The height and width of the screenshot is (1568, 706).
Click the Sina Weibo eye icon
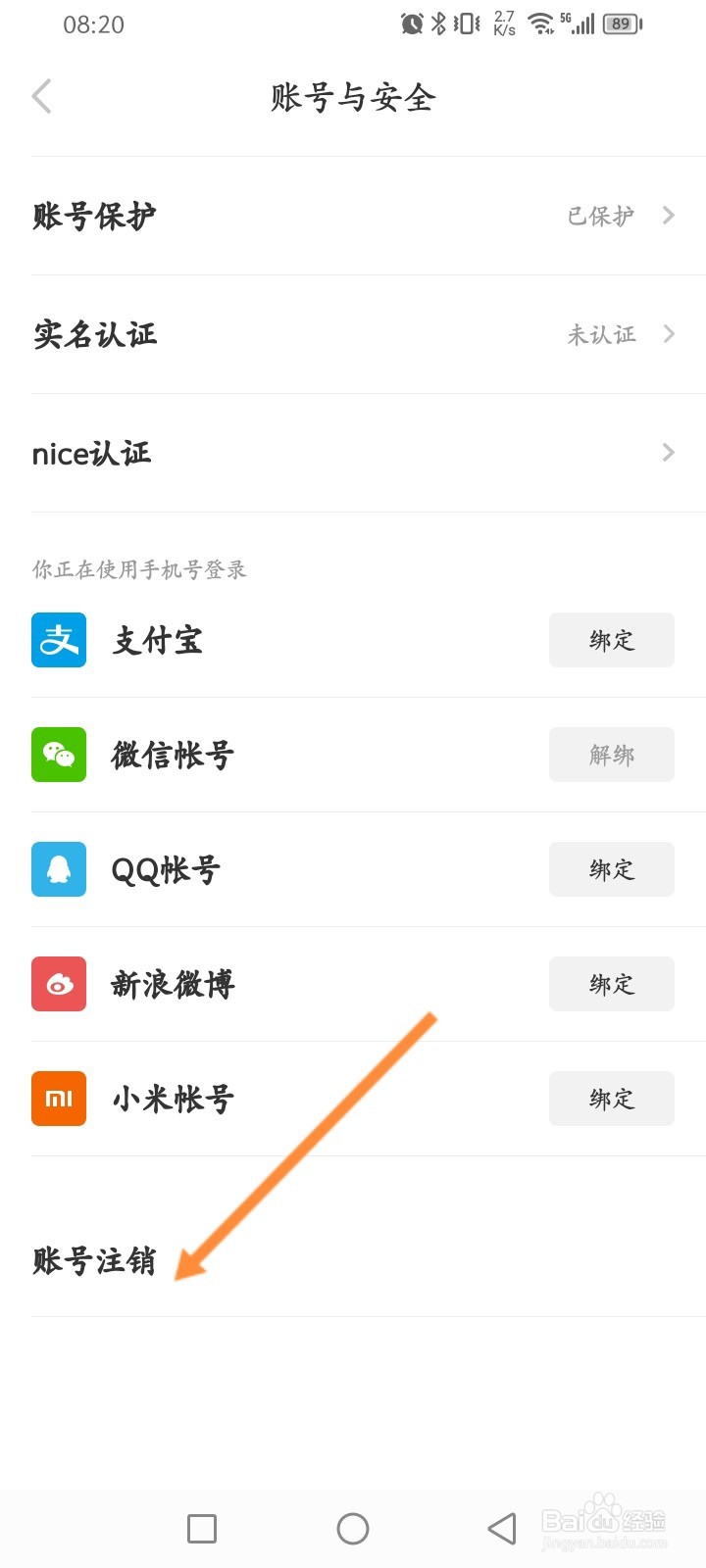tap(59, 984)
